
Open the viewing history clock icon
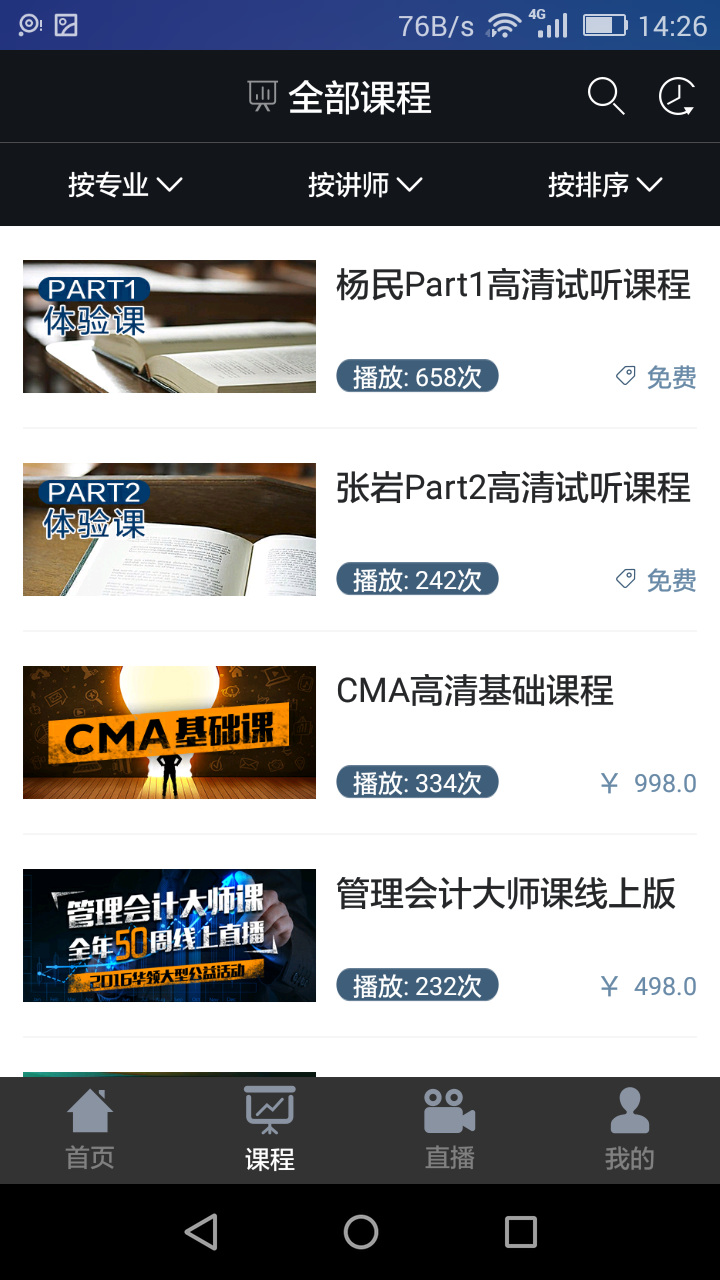677,97
